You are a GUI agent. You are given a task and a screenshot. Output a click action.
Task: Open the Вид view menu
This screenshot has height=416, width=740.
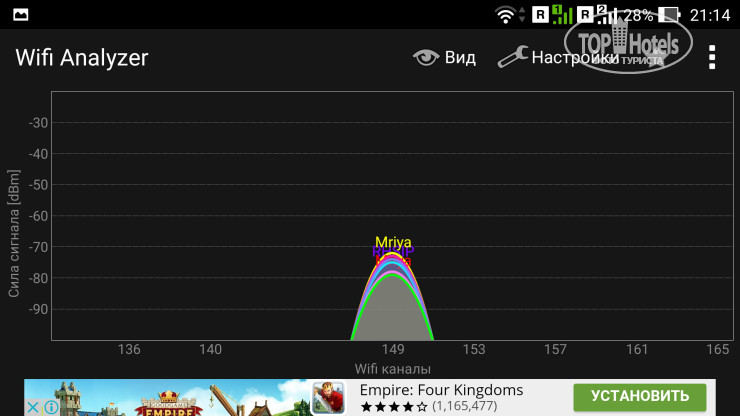pos(445,57)
